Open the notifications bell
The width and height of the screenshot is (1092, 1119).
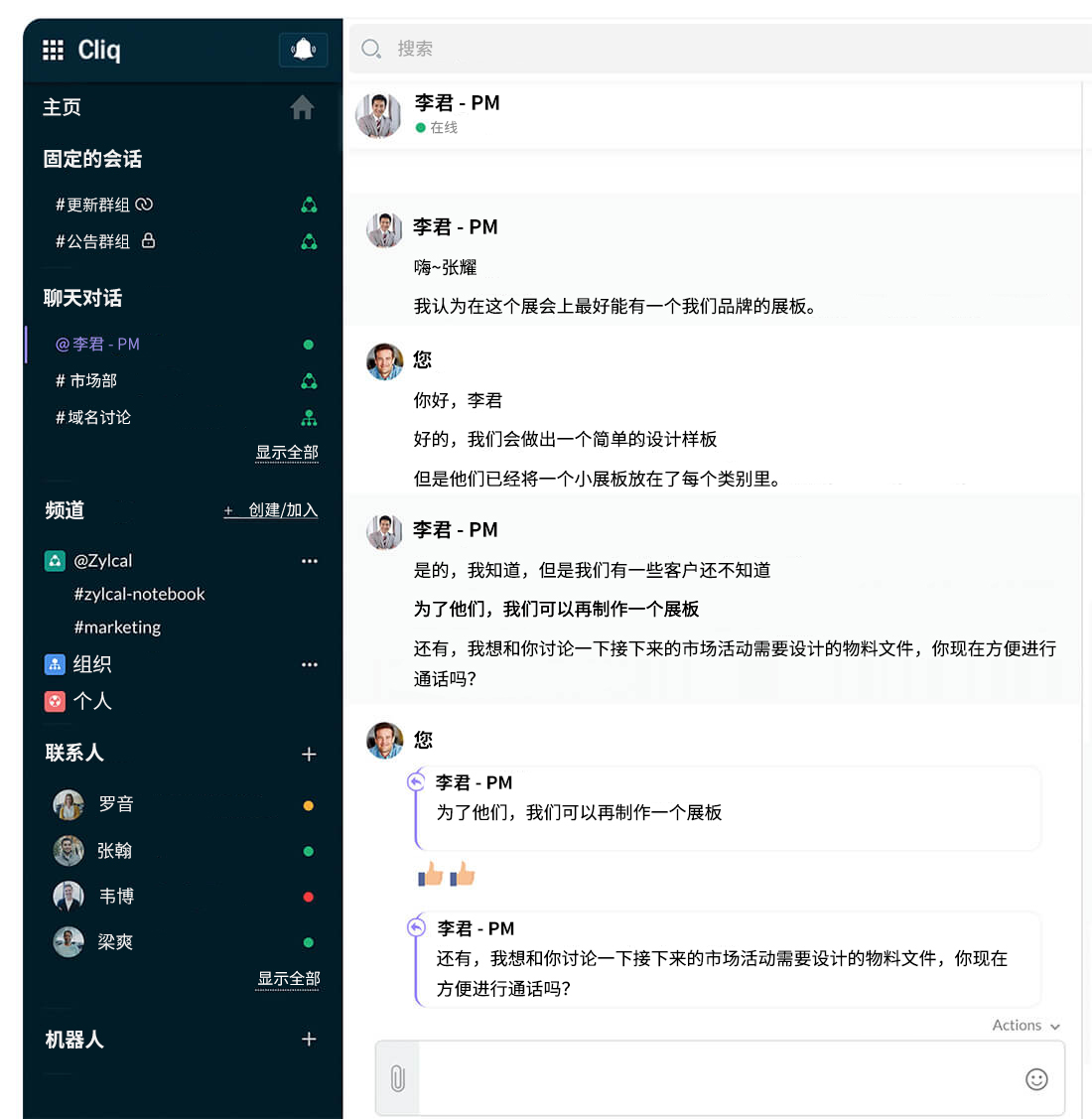tap(303, 50)
